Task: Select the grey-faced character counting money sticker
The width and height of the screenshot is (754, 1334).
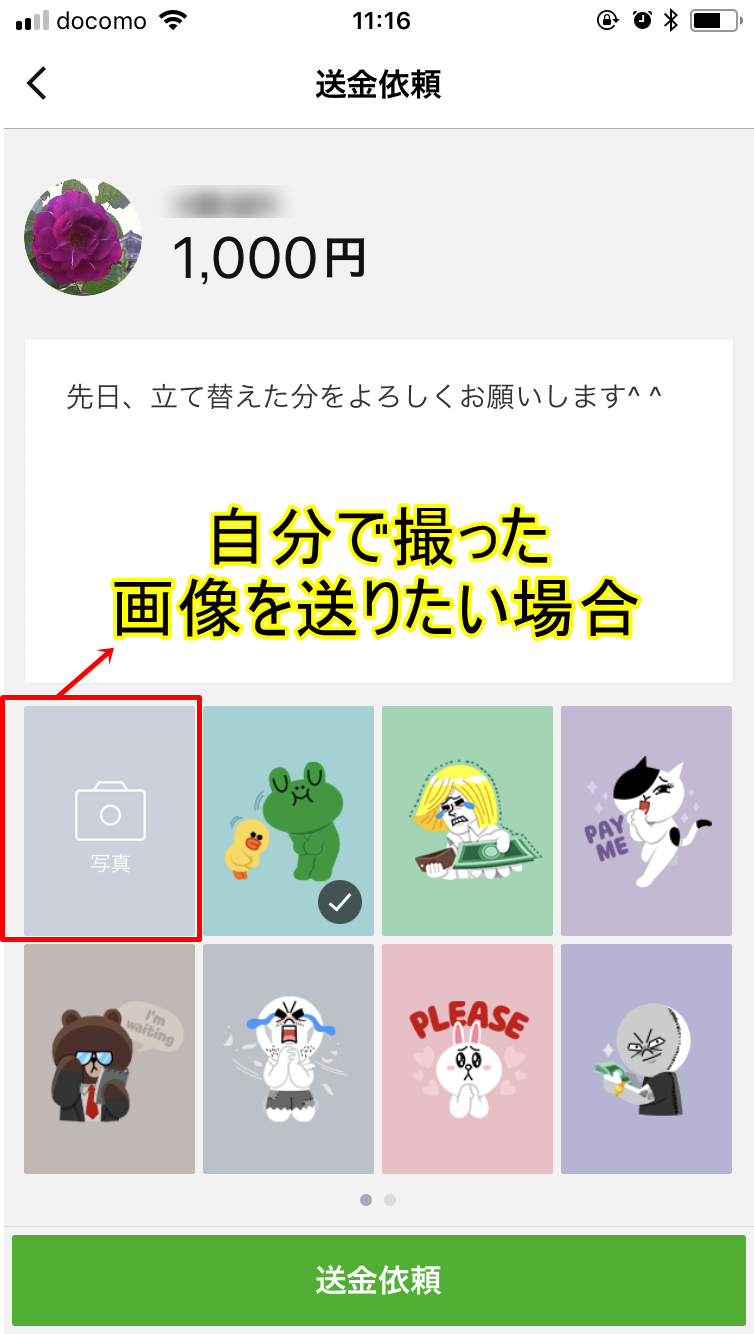Action: (x=646, y=1058)
